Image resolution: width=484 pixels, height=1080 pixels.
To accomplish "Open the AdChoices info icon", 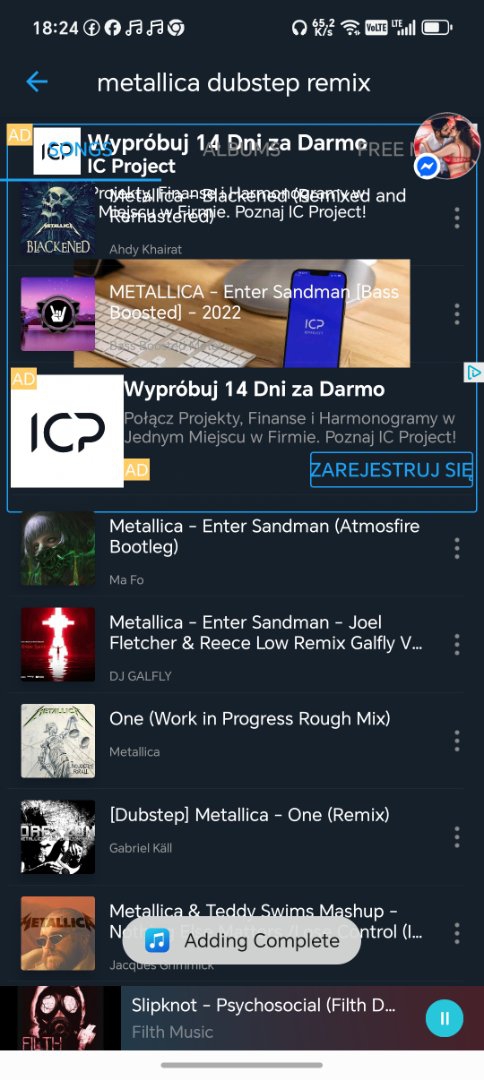I will (x=473, y=373).
